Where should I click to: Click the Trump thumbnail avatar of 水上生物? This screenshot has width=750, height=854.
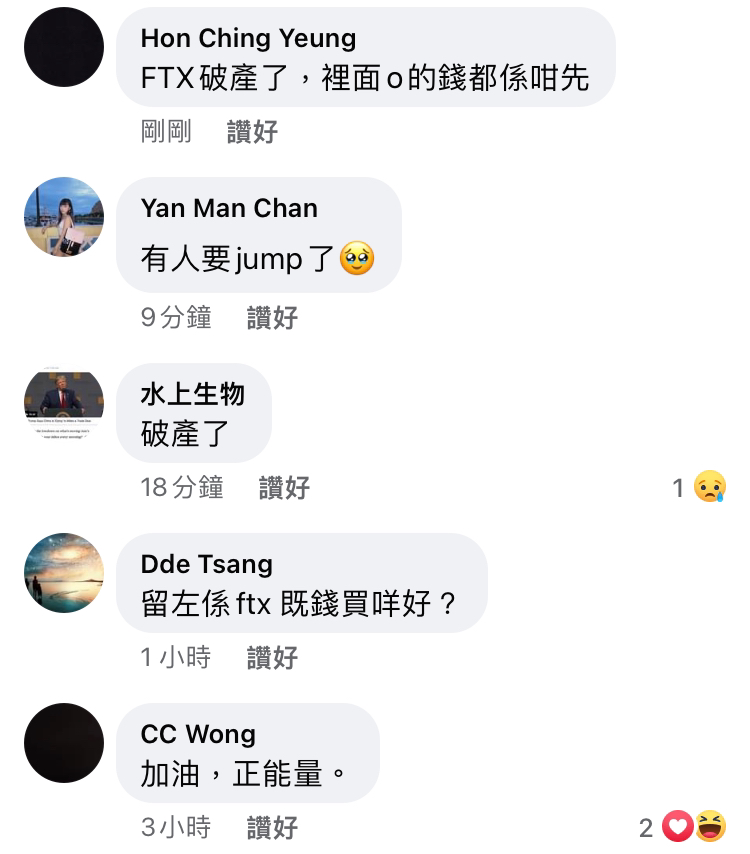tap(63, 404)
